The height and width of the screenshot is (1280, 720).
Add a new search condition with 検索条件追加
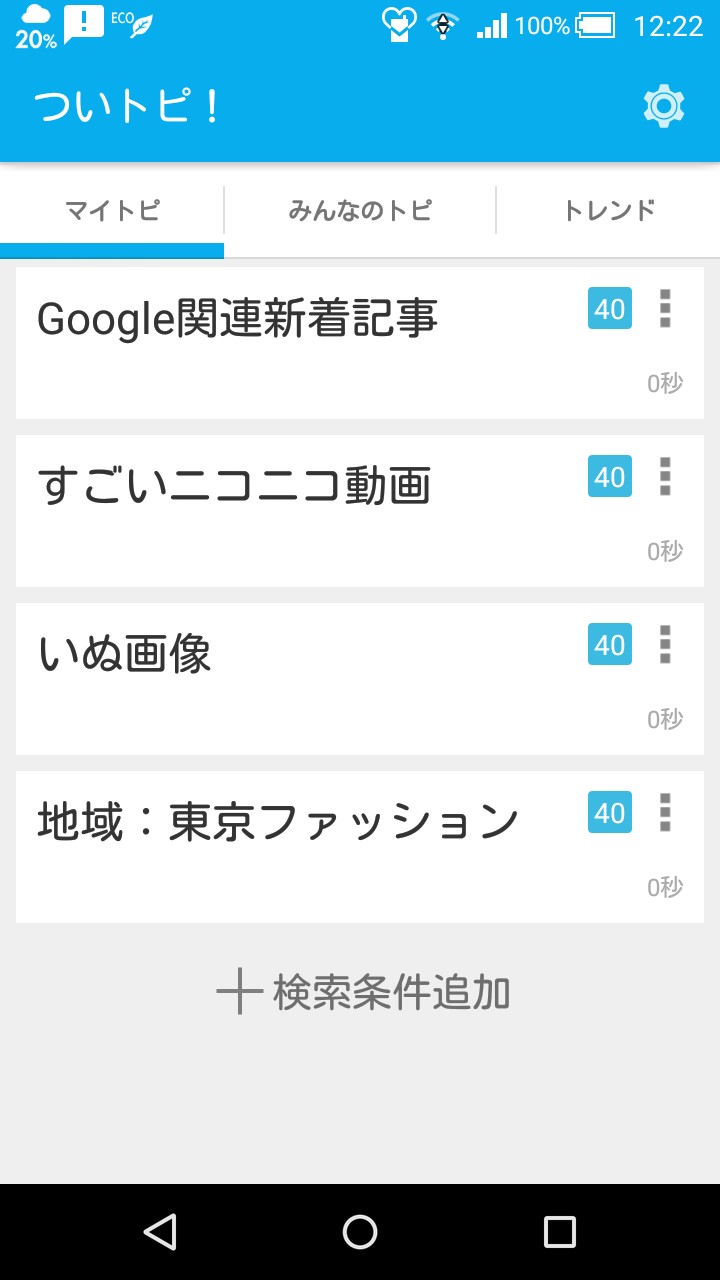(362, 993)
